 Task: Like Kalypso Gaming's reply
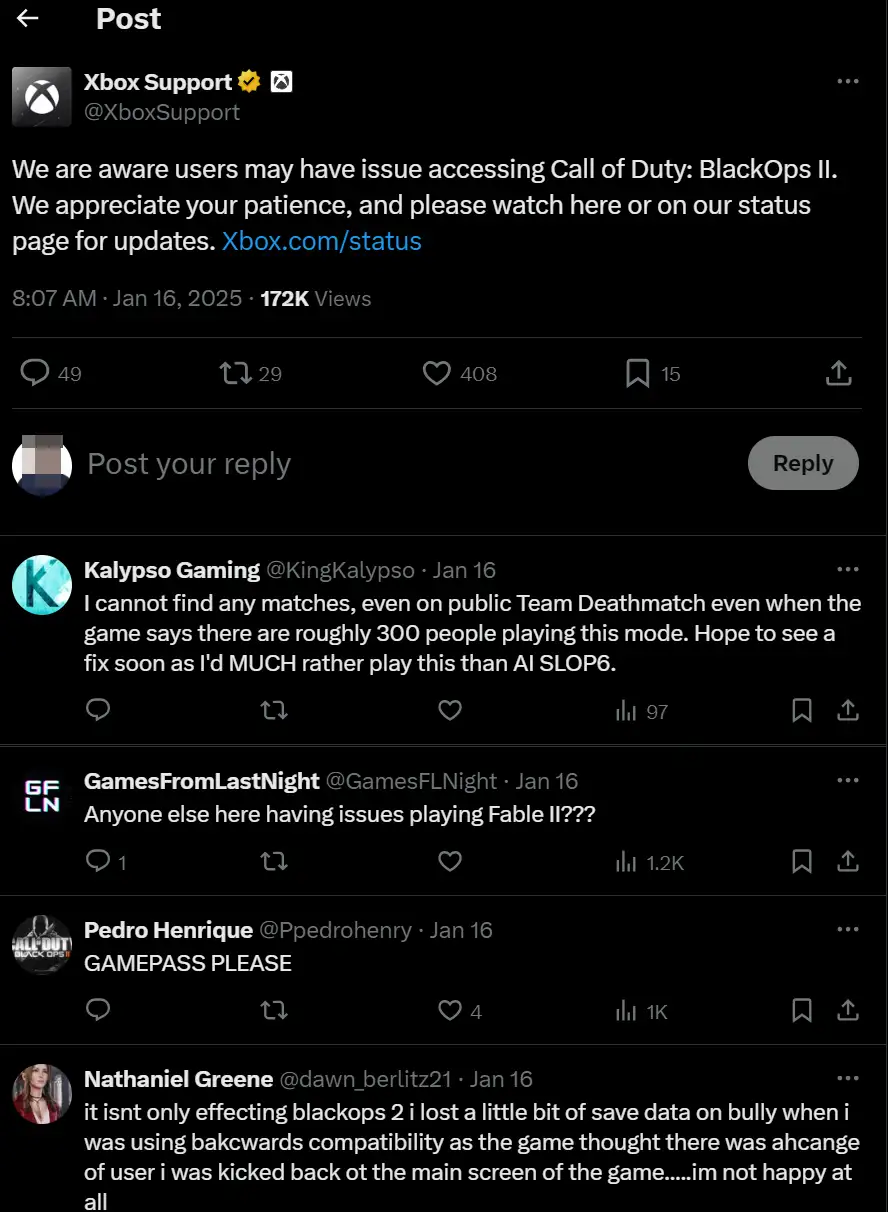tap(450, 711)
